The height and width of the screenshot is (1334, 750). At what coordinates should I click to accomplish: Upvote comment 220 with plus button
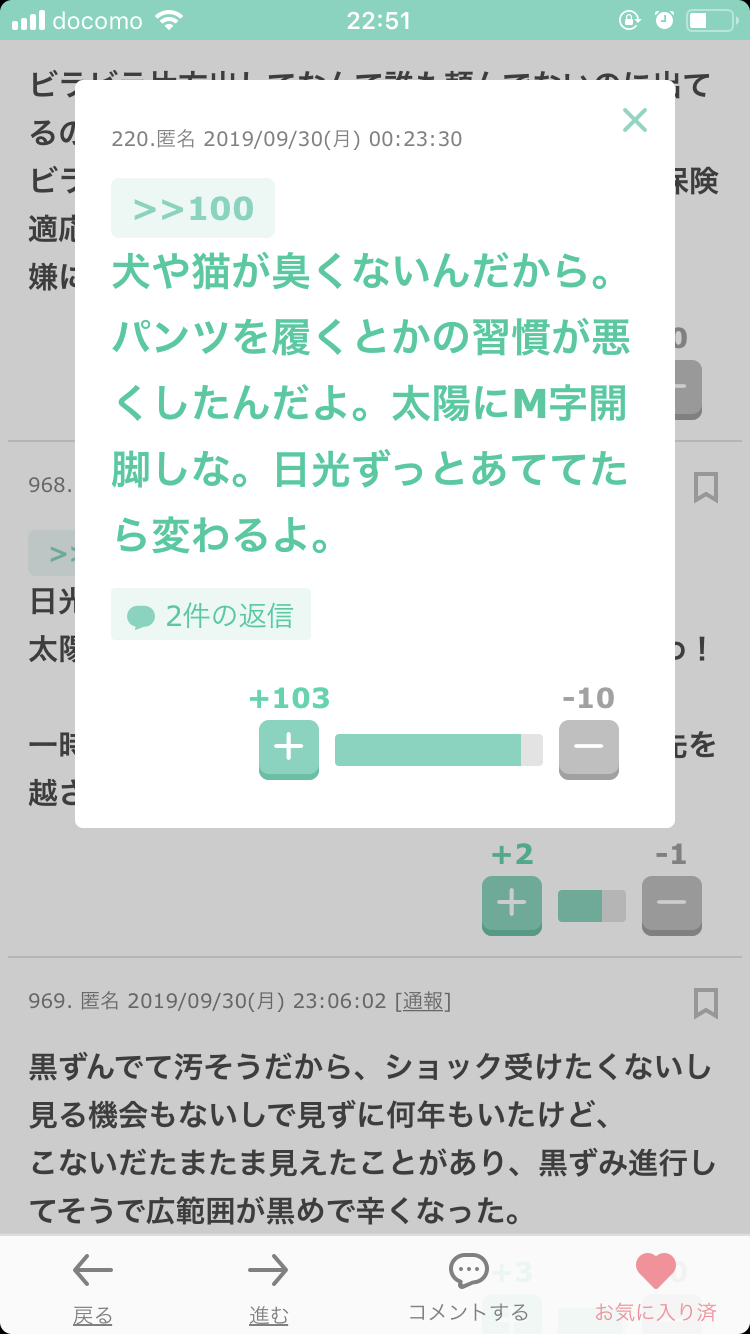click(x=289, y=748)
